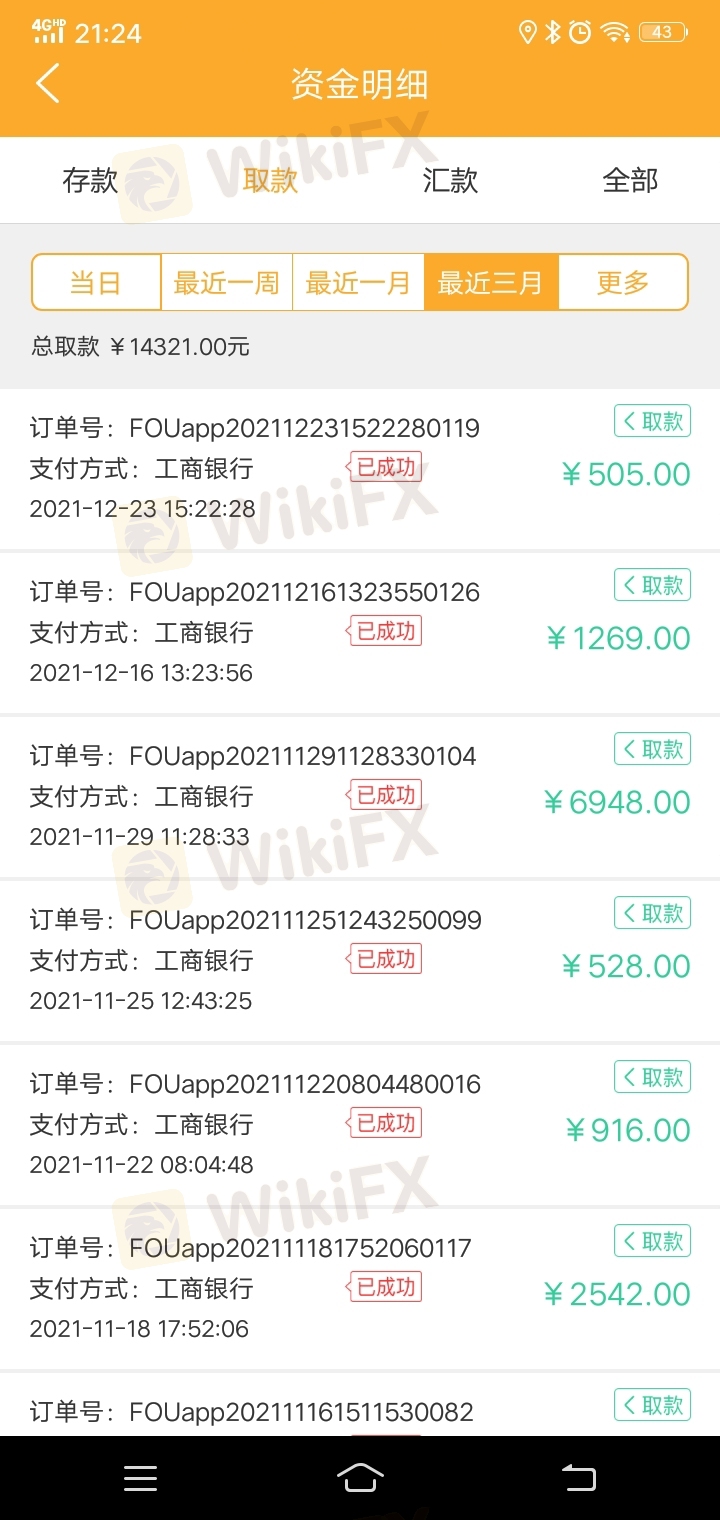This screenshot has width=720, height=1520.
Task: Tap the system home button
Action: click(360, 1478)
